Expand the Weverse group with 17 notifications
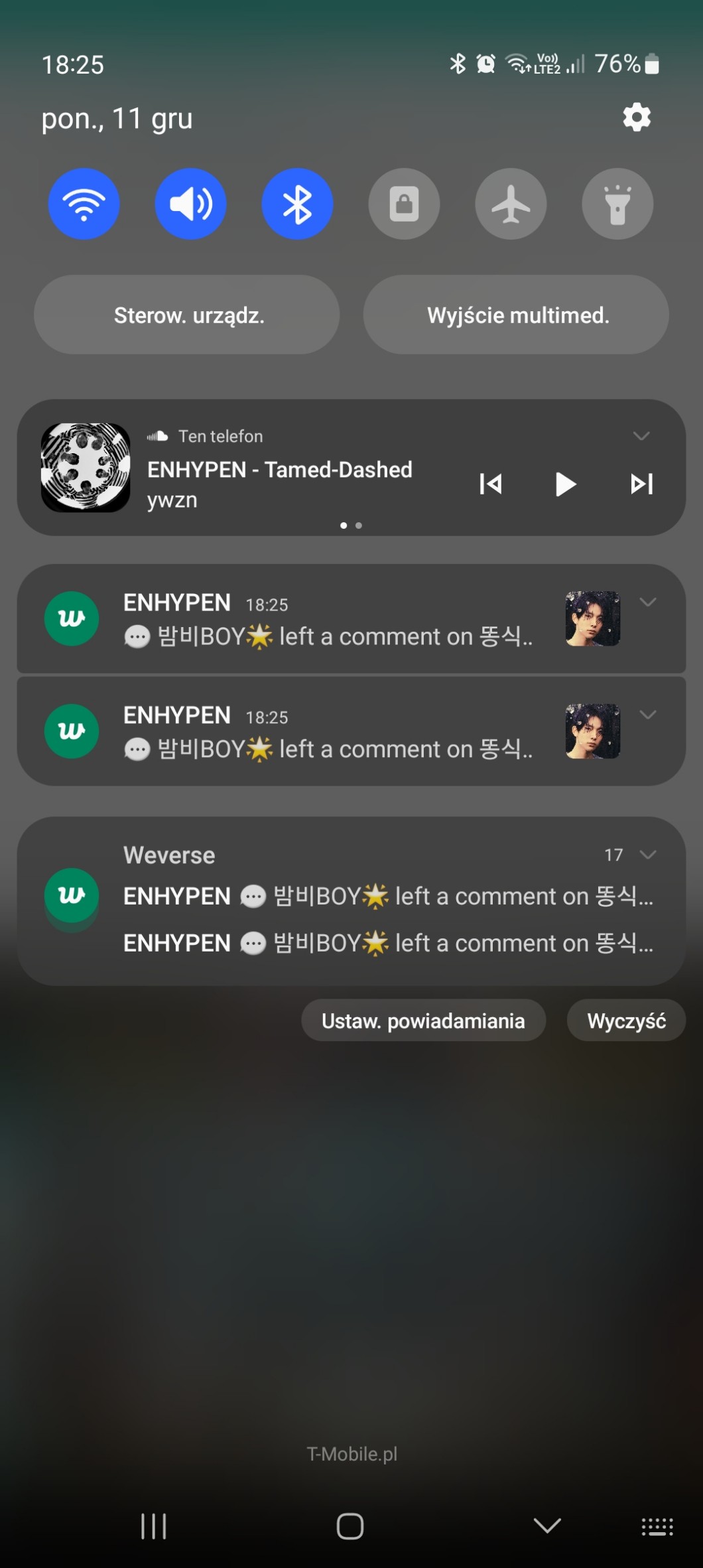 [x=648, y=855]
